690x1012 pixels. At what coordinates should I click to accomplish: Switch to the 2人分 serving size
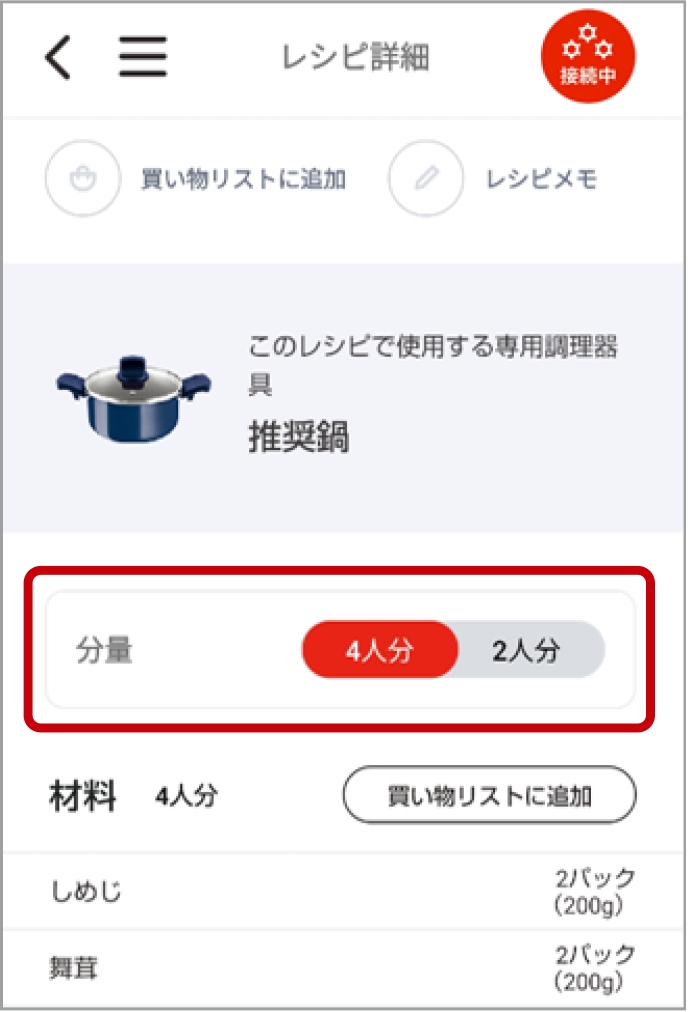[526, 650]
